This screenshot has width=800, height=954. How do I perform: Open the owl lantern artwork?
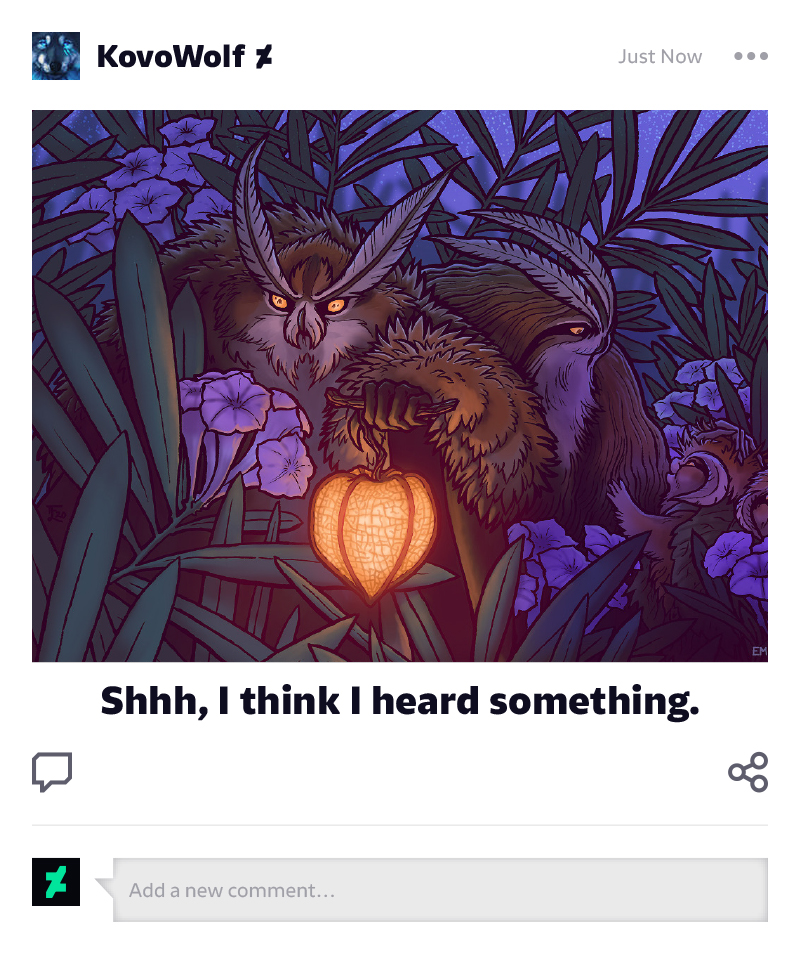click(x=400, y=385)
